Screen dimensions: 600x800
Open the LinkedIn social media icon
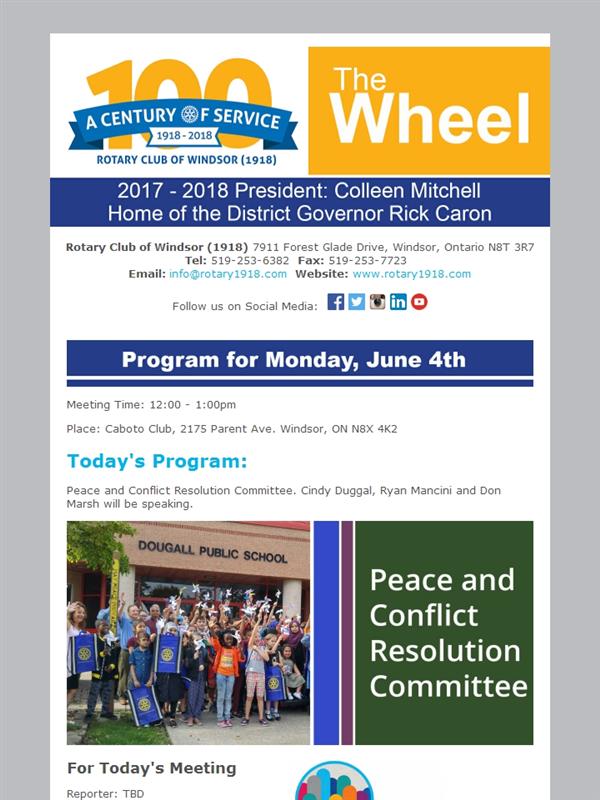pyautogui.click(x=398, y=302)
